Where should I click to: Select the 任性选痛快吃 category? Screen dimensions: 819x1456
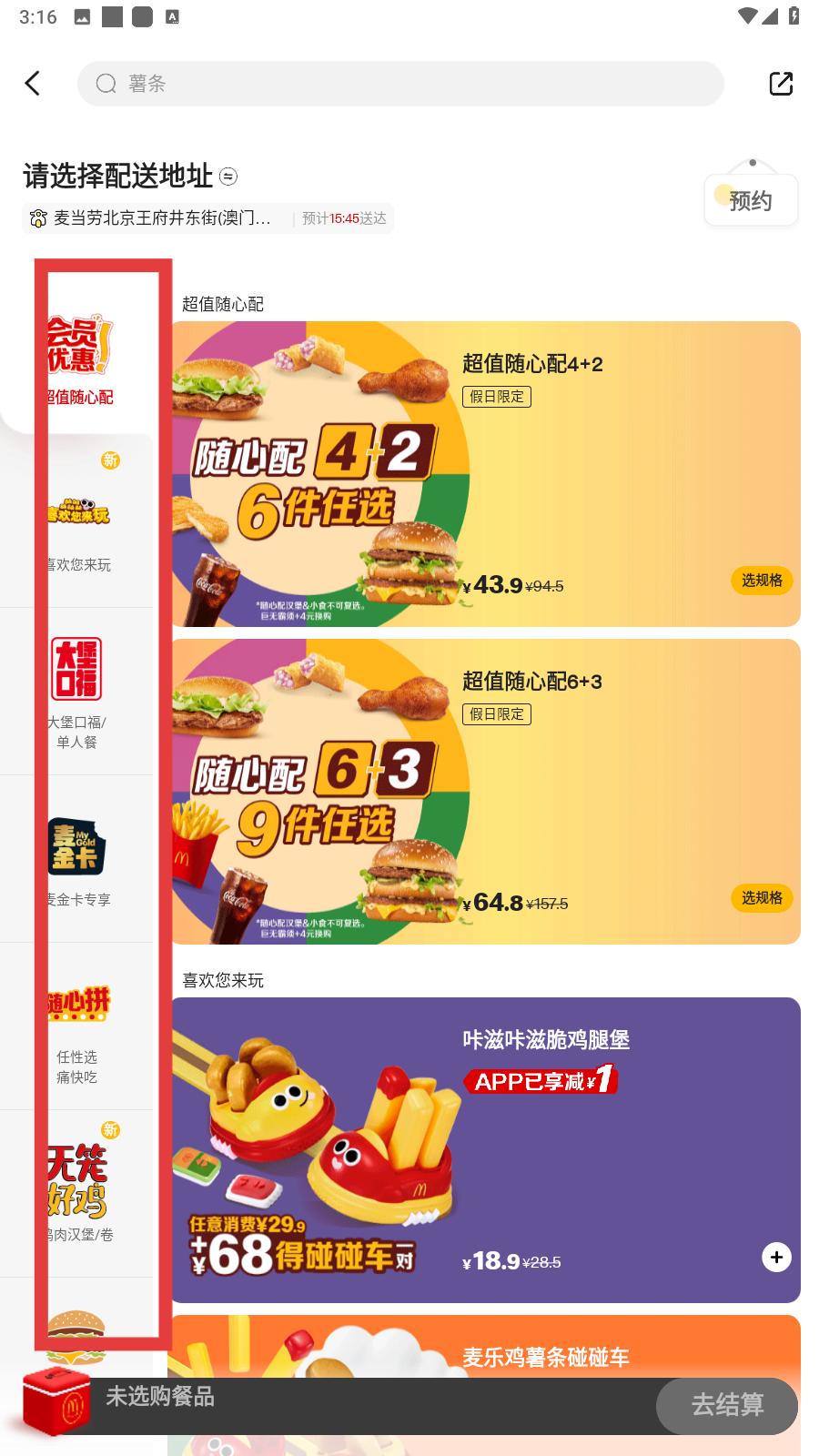77,1028
